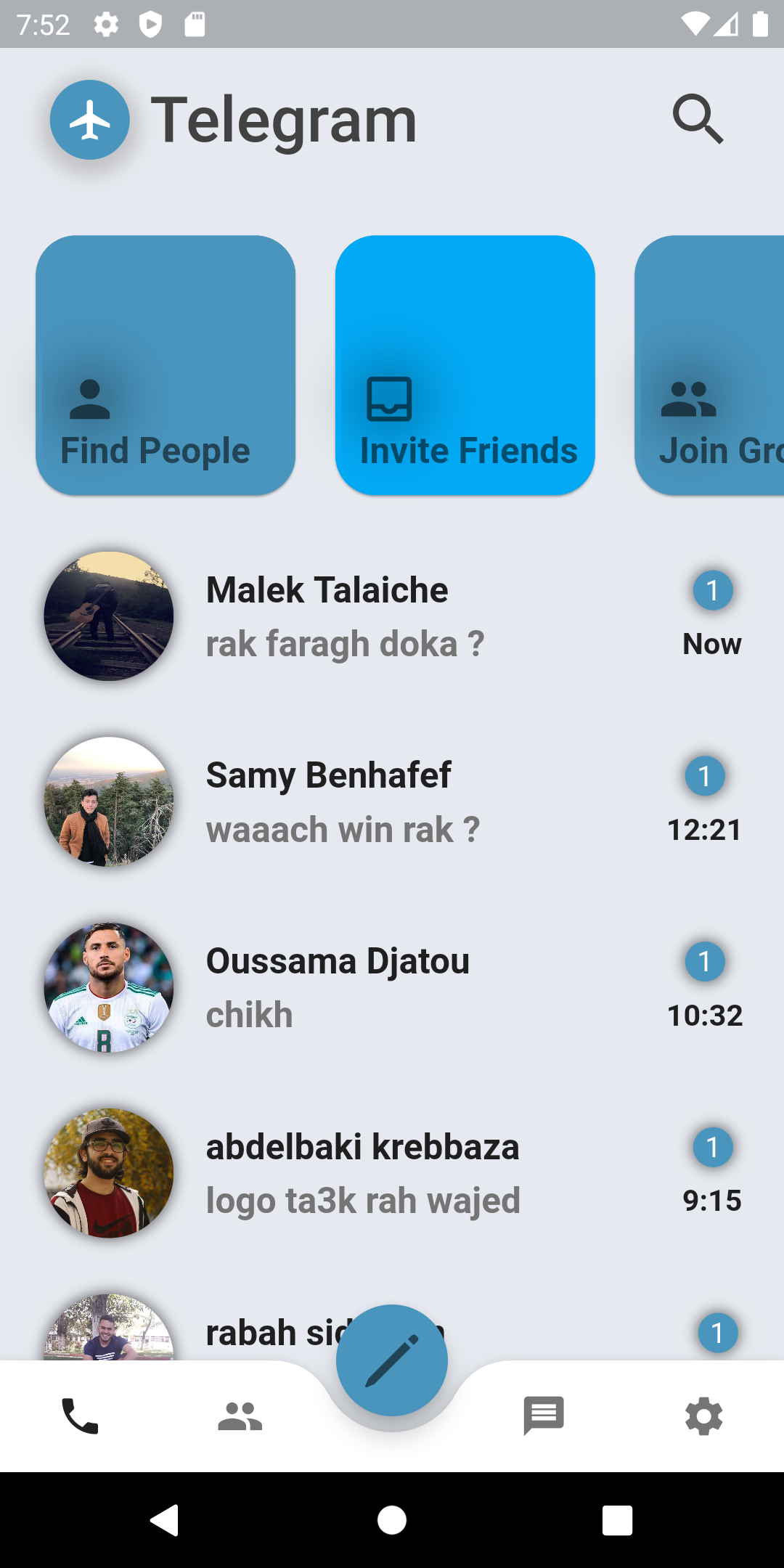Image resolution: width=784 pixels, height=1568 pixels.
Task: Go to the Android home screen
Action: point(392,1520)
